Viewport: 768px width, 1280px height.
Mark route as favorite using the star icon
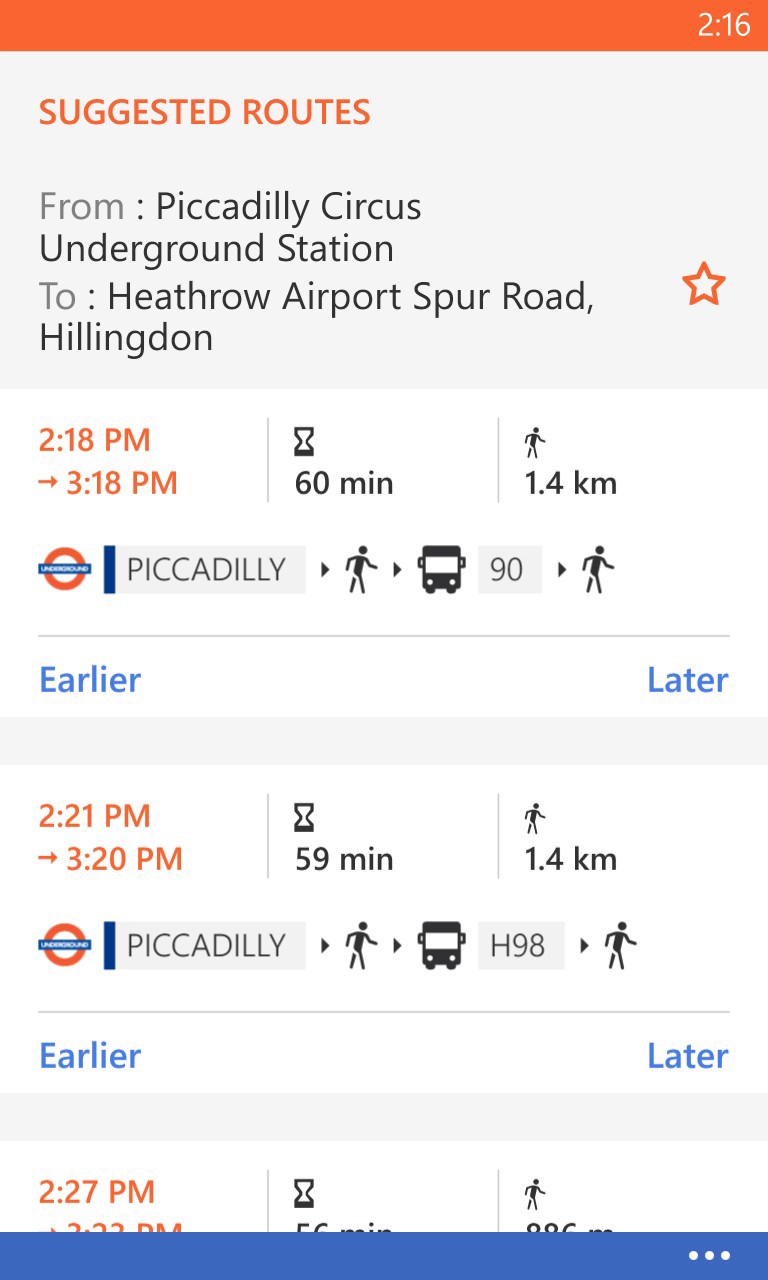(x=705, y=284)
